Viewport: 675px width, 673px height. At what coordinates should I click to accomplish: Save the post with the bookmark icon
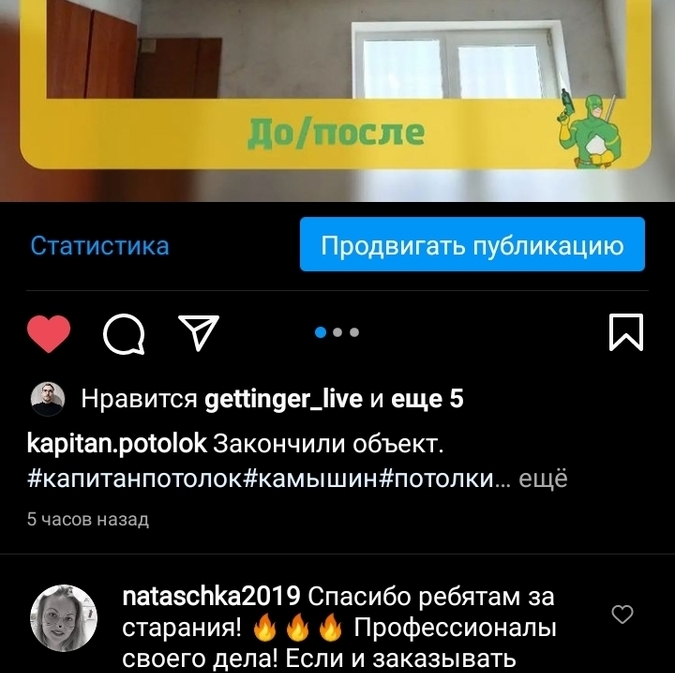[x=626, y=333]
